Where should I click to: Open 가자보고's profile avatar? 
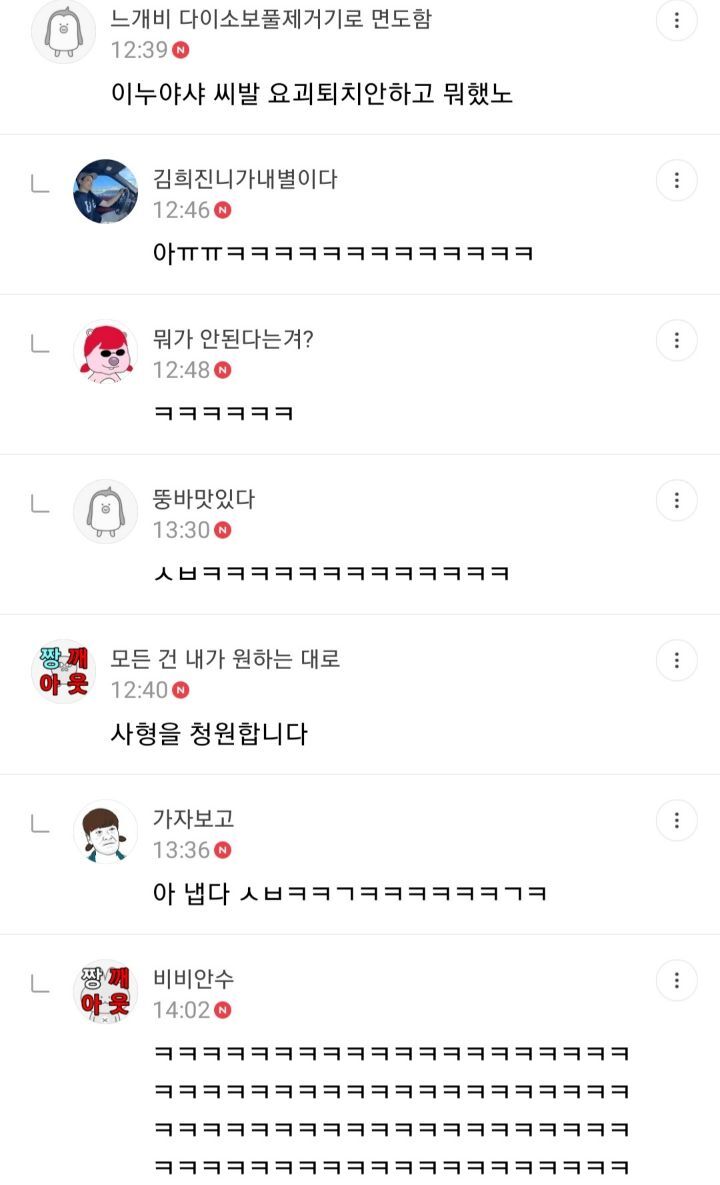point(105,831)
